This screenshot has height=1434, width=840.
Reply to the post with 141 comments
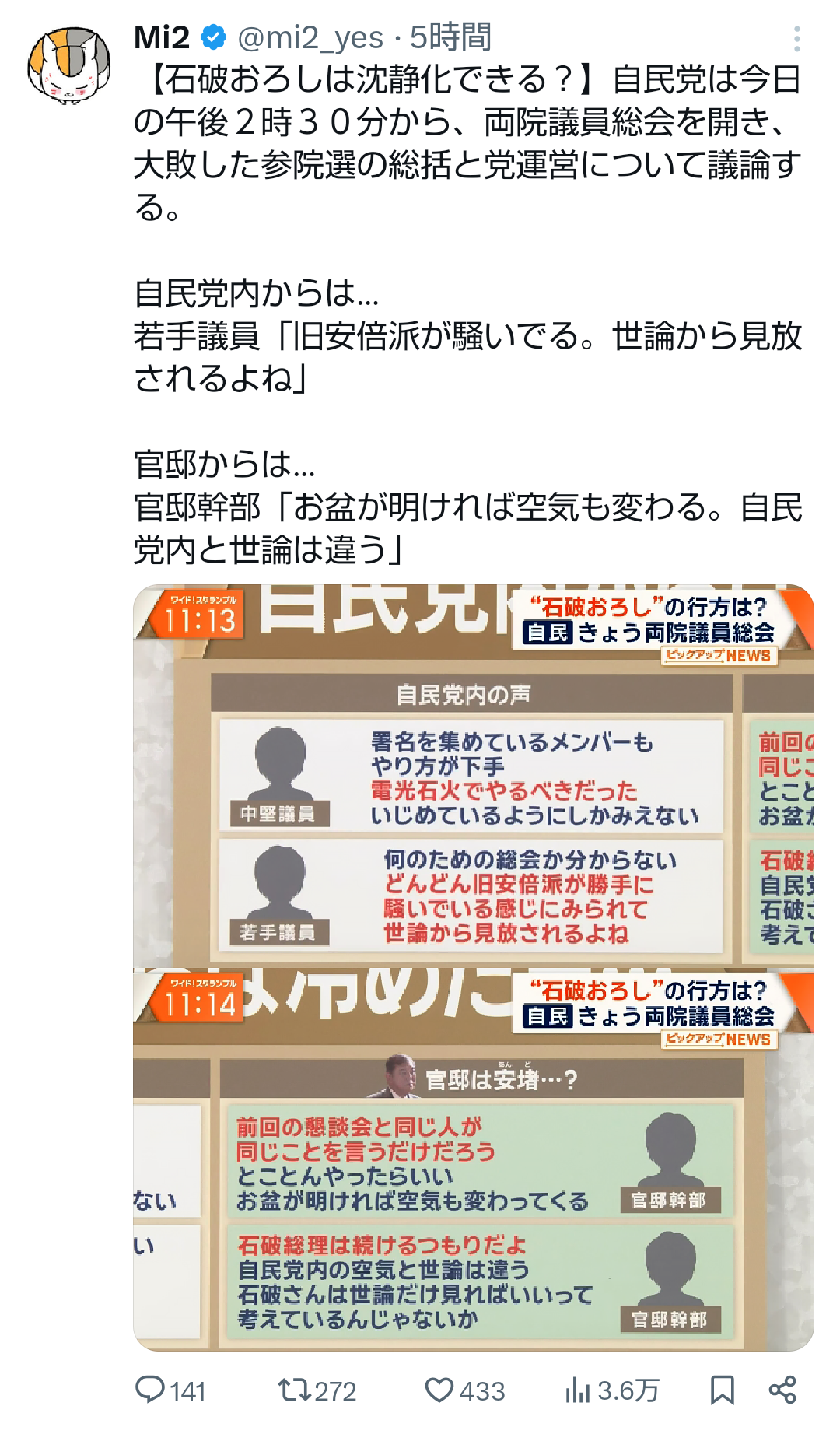click(170, 1390)
